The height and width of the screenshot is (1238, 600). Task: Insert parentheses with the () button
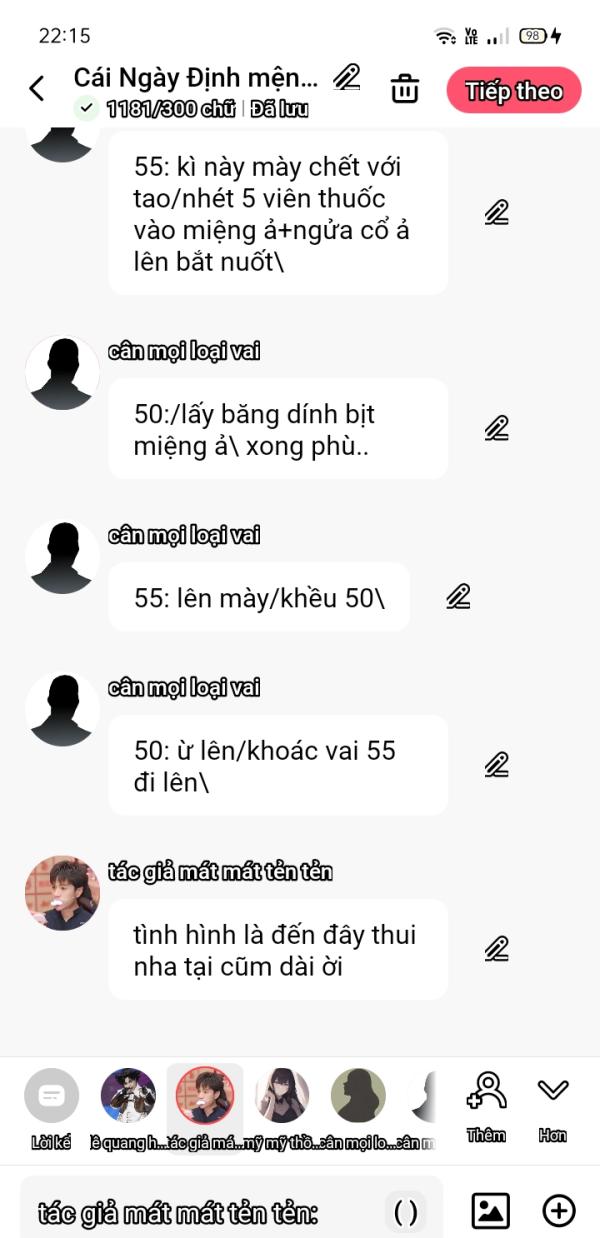[x=406, y=1212]
